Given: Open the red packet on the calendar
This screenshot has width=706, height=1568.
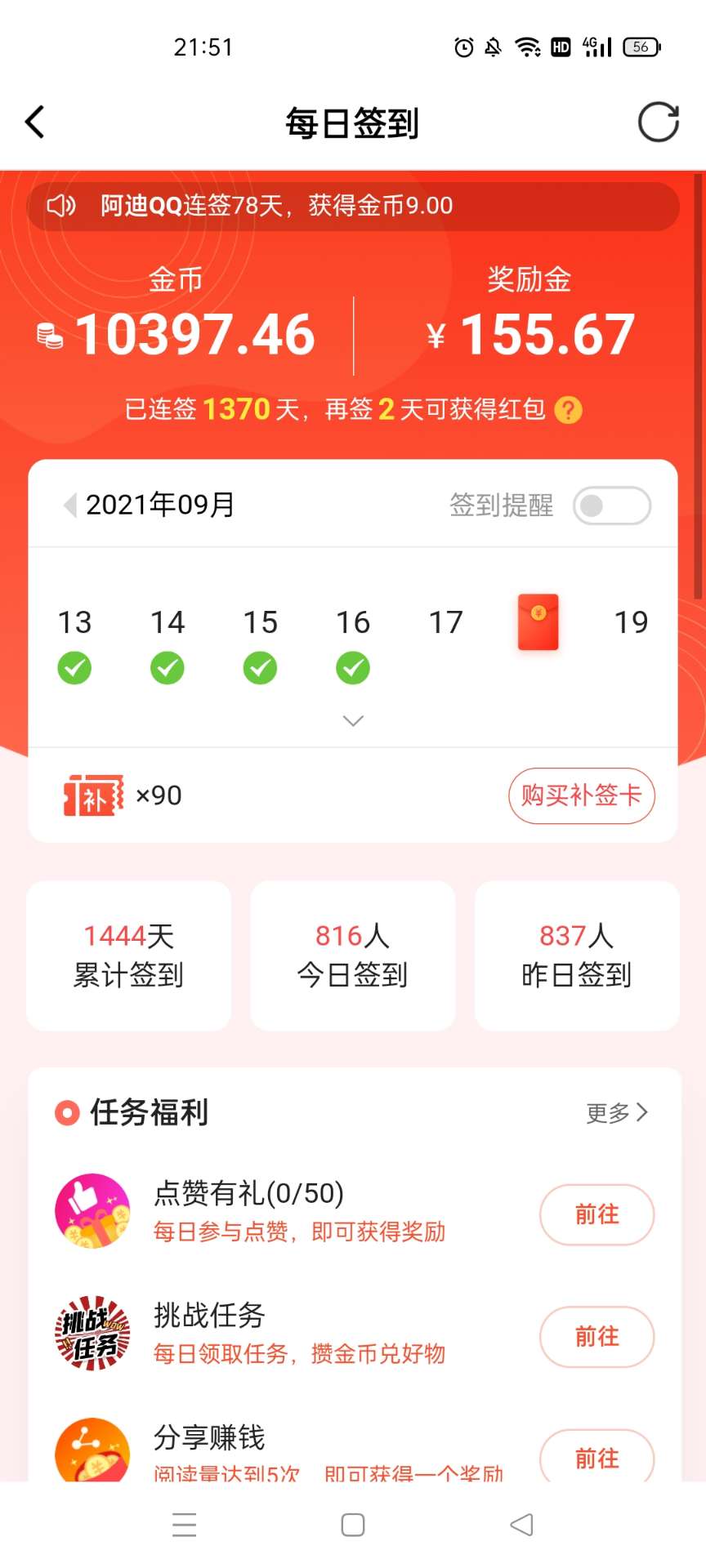Looking at the screenshot, I should click(x=538, y=622).
